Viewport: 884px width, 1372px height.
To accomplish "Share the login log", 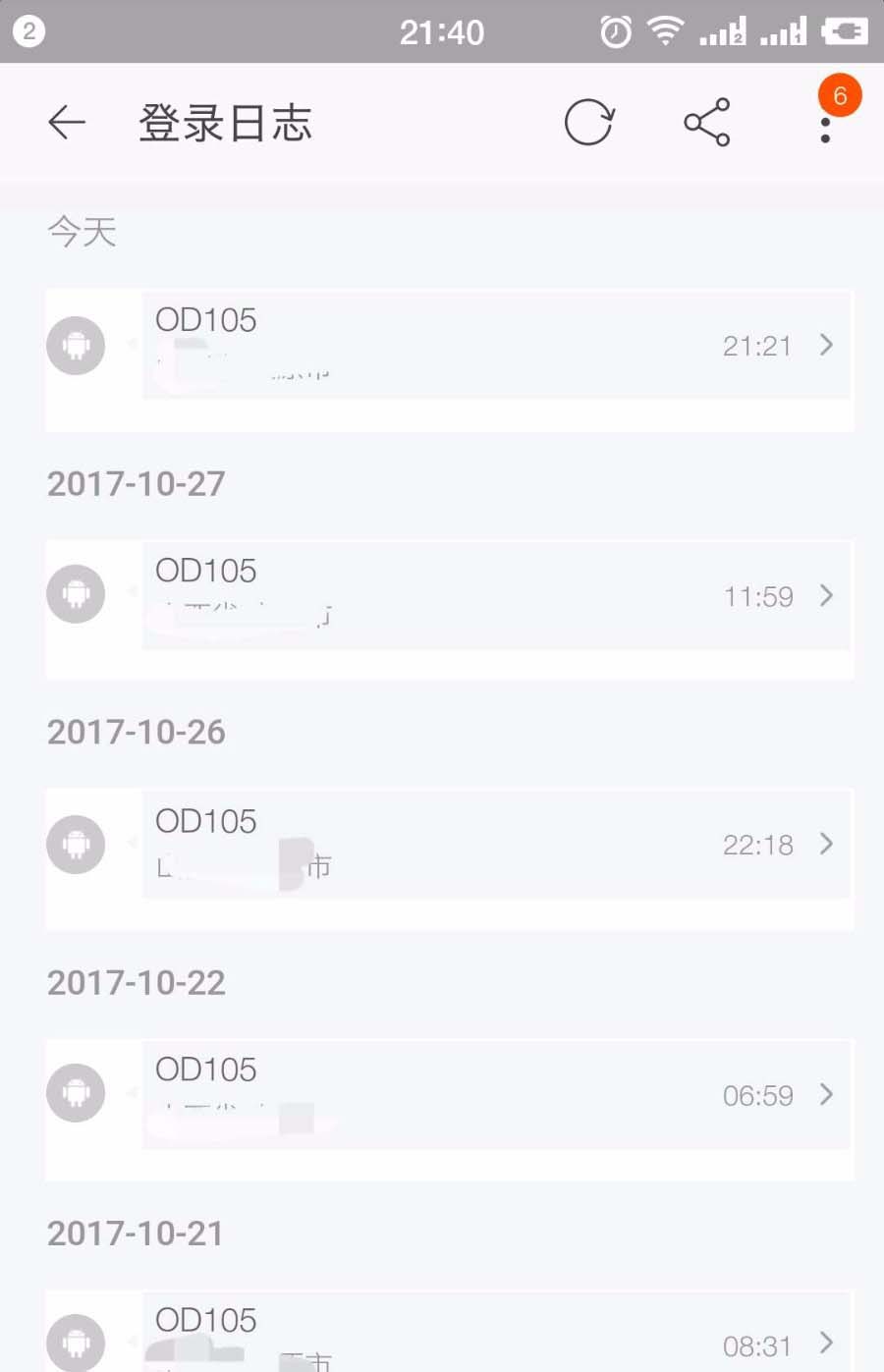I will (x=707, y=123).
